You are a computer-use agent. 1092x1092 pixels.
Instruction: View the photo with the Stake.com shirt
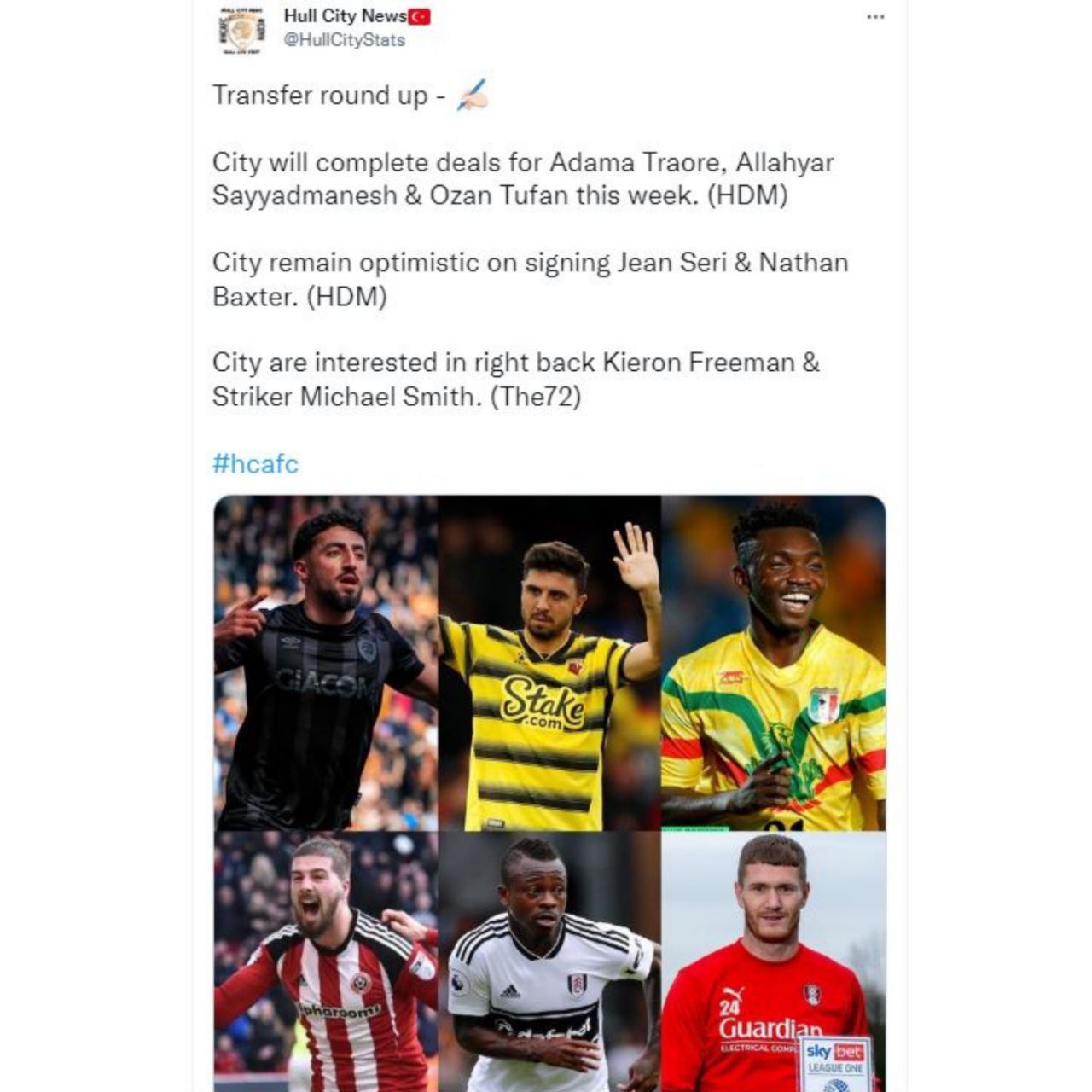pos(549,663)
